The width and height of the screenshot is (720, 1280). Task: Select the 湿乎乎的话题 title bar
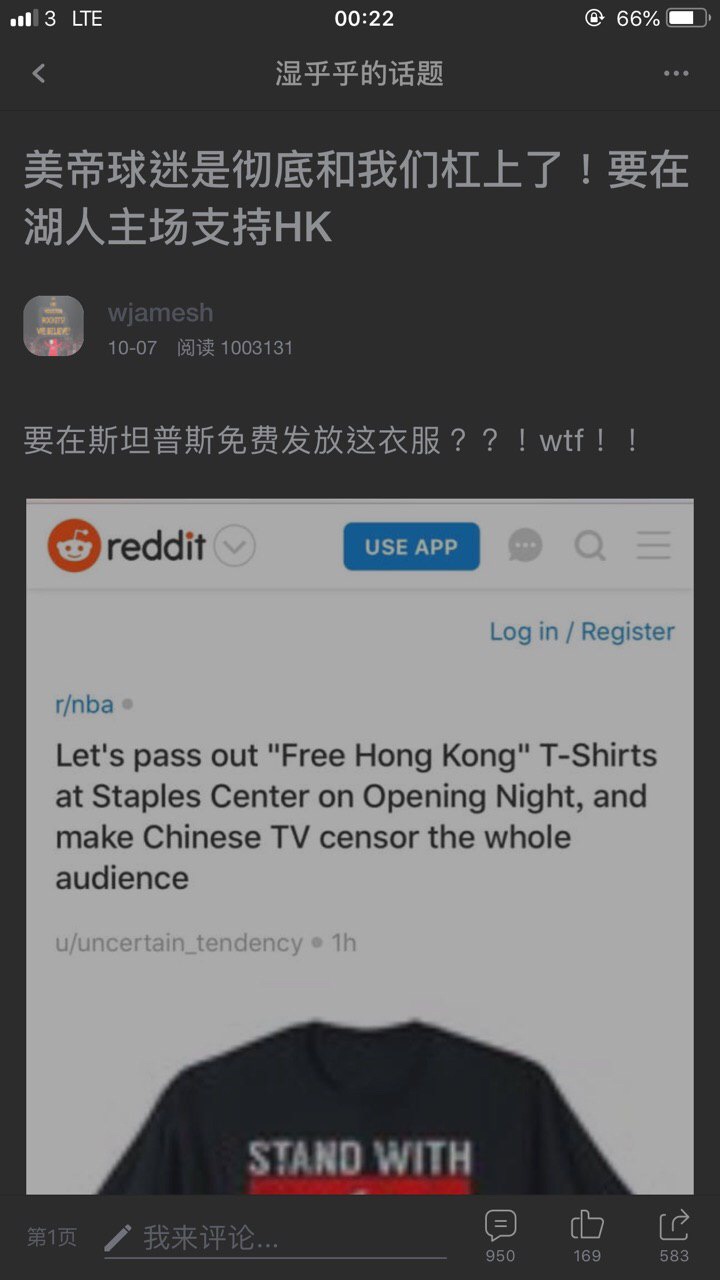tap(360, 73)
